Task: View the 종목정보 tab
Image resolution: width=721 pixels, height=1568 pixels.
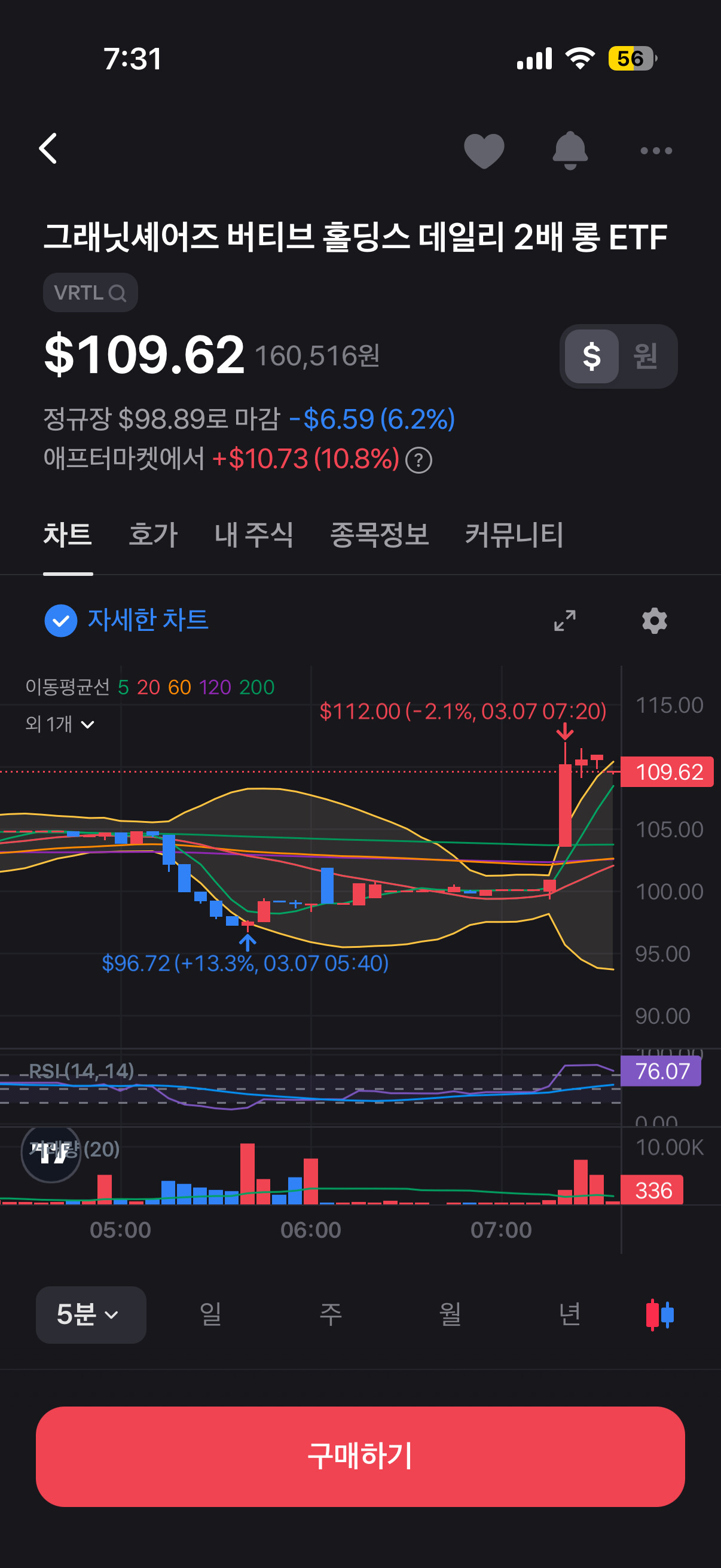Action: coord(379,535)
